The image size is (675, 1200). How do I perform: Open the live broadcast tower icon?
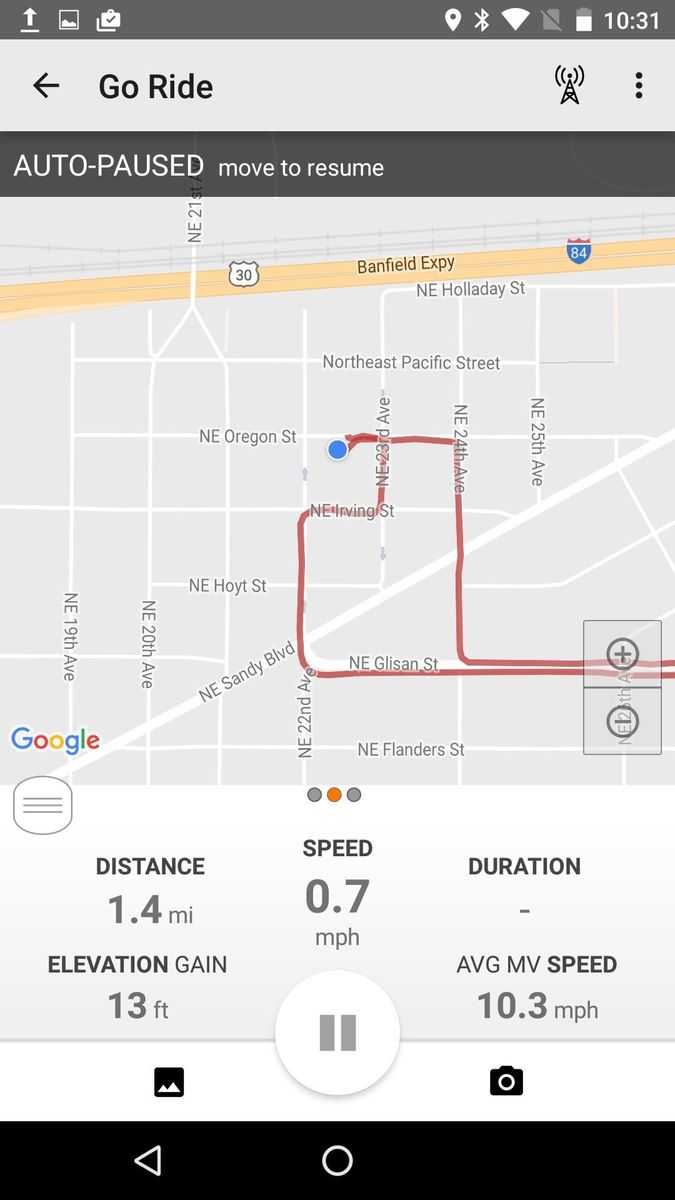pyautogui.click(x=569, y=86)
